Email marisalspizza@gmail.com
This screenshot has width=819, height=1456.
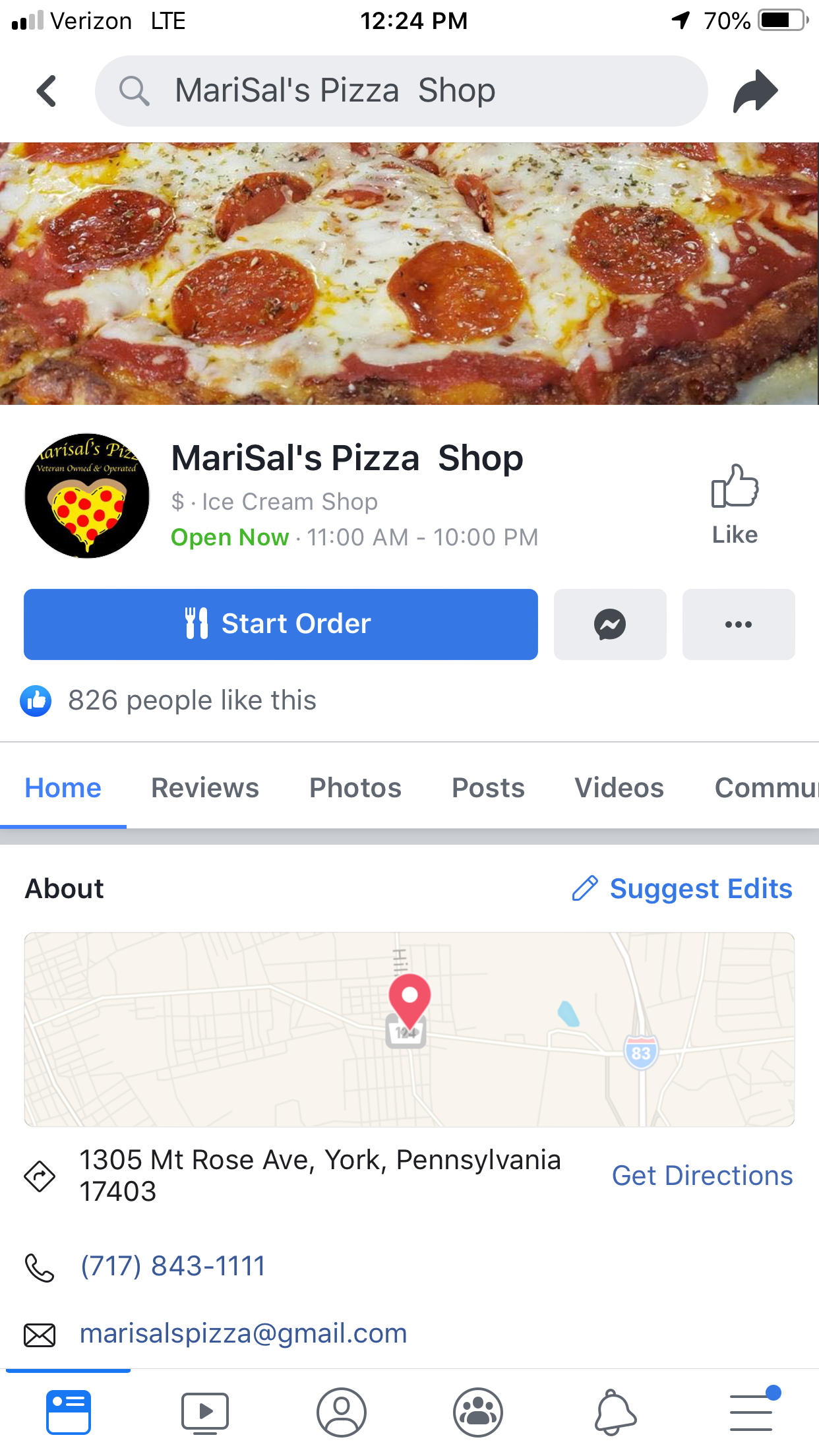pyautogui.click(x=243, y=1333)
